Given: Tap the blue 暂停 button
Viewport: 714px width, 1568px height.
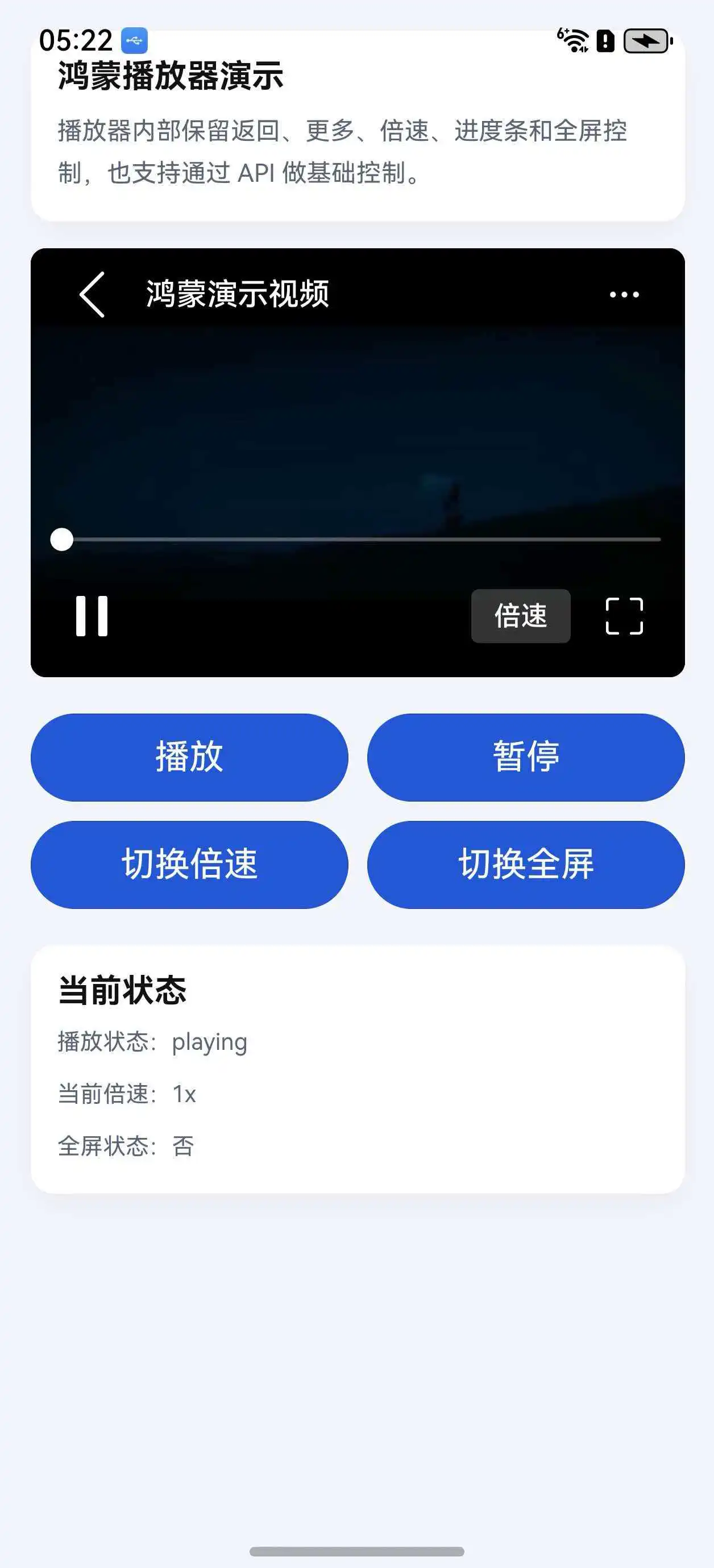Looking at the screenshot, I should tap(526, 757).
